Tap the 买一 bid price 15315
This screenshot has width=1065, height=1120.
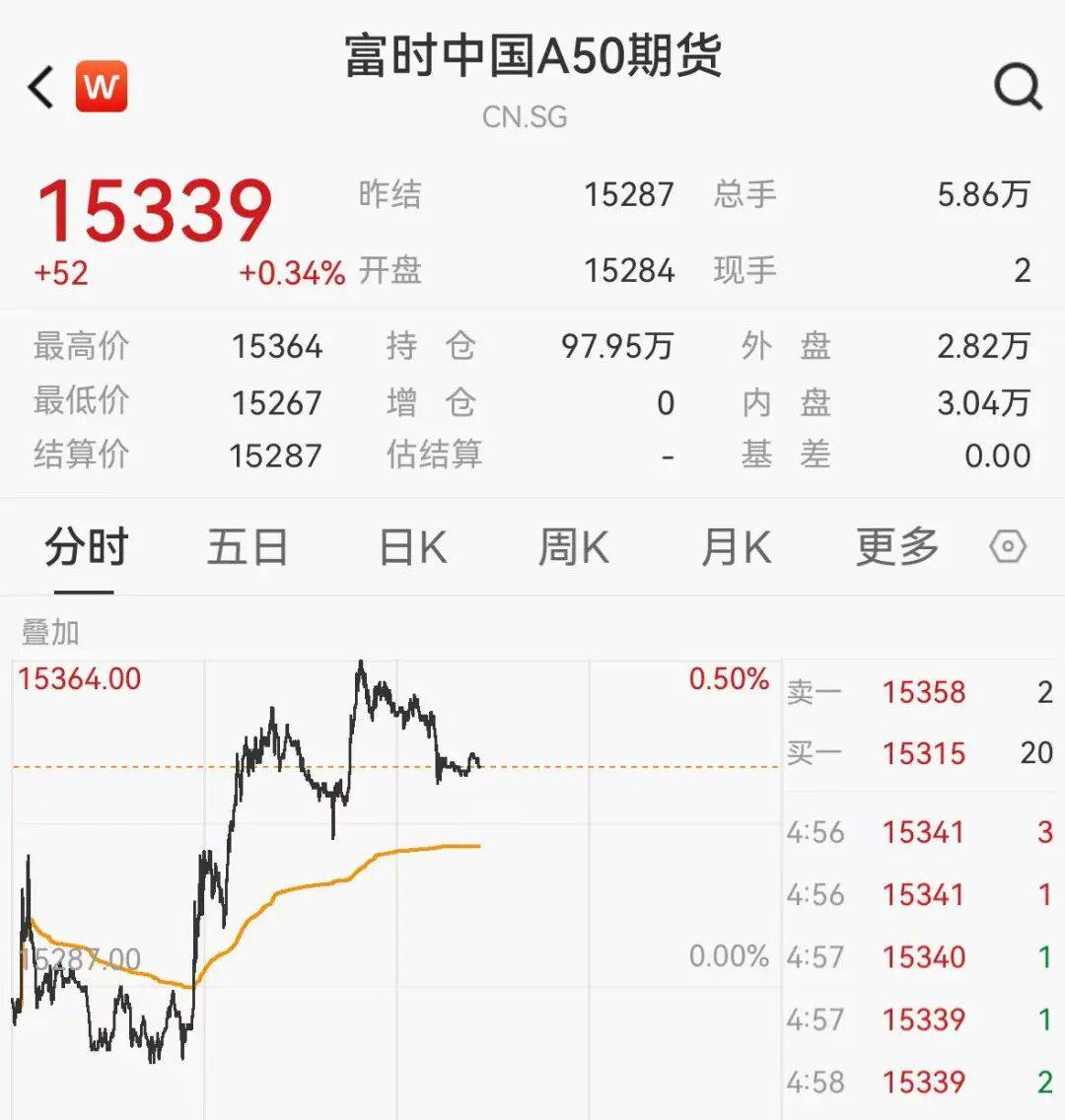(x=925, y=753)
